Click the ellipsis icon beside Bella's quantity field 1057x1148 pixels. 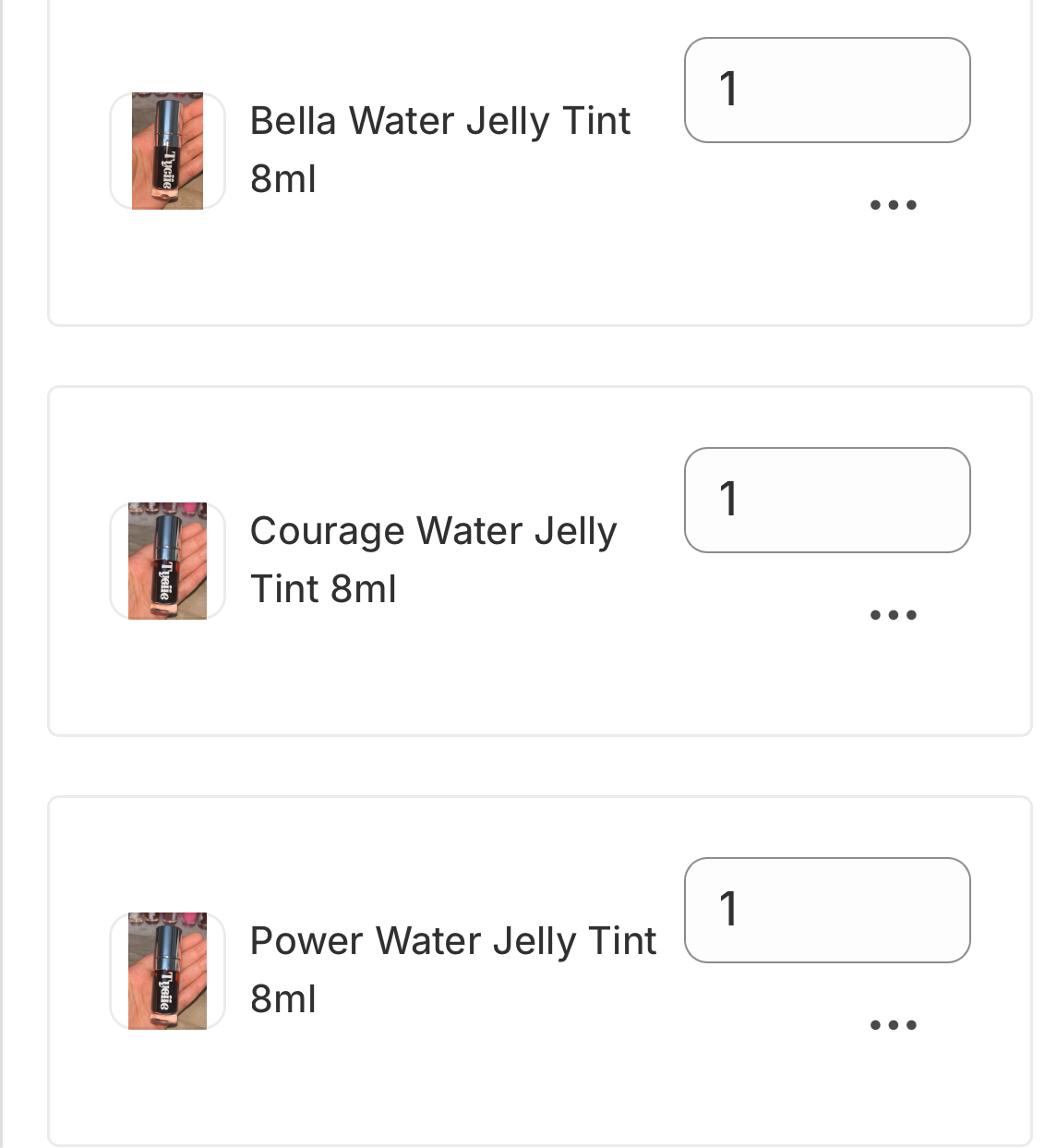click(x=894, y=203)
